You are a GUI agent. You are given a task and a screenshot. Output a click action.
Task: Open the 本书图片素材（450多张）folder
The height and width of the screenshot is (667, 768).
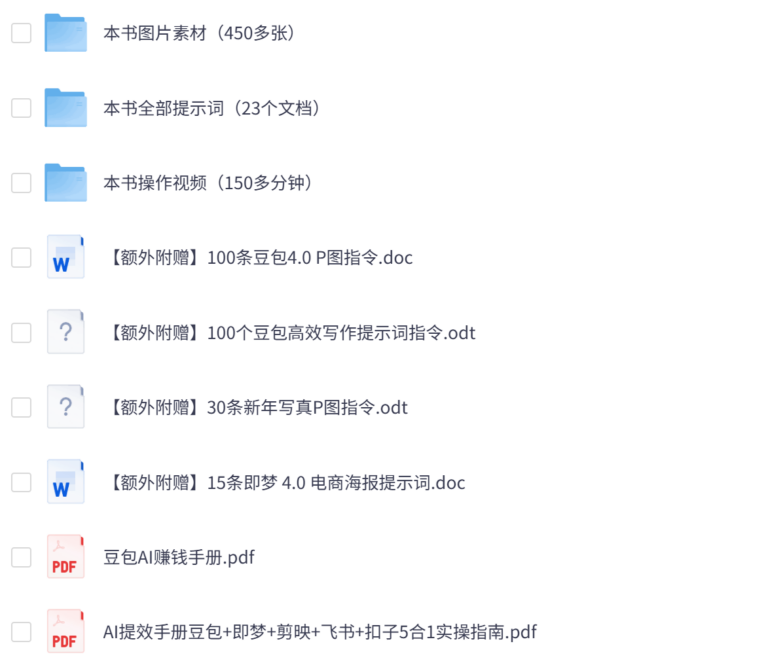click(199, 33)
